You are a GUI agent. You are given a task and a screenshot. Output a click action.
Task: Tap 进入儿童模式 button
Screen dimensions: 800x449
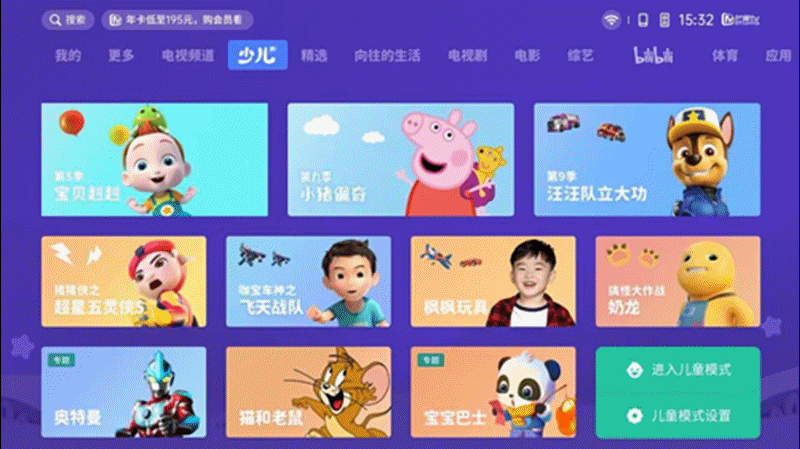coord(678,370)
